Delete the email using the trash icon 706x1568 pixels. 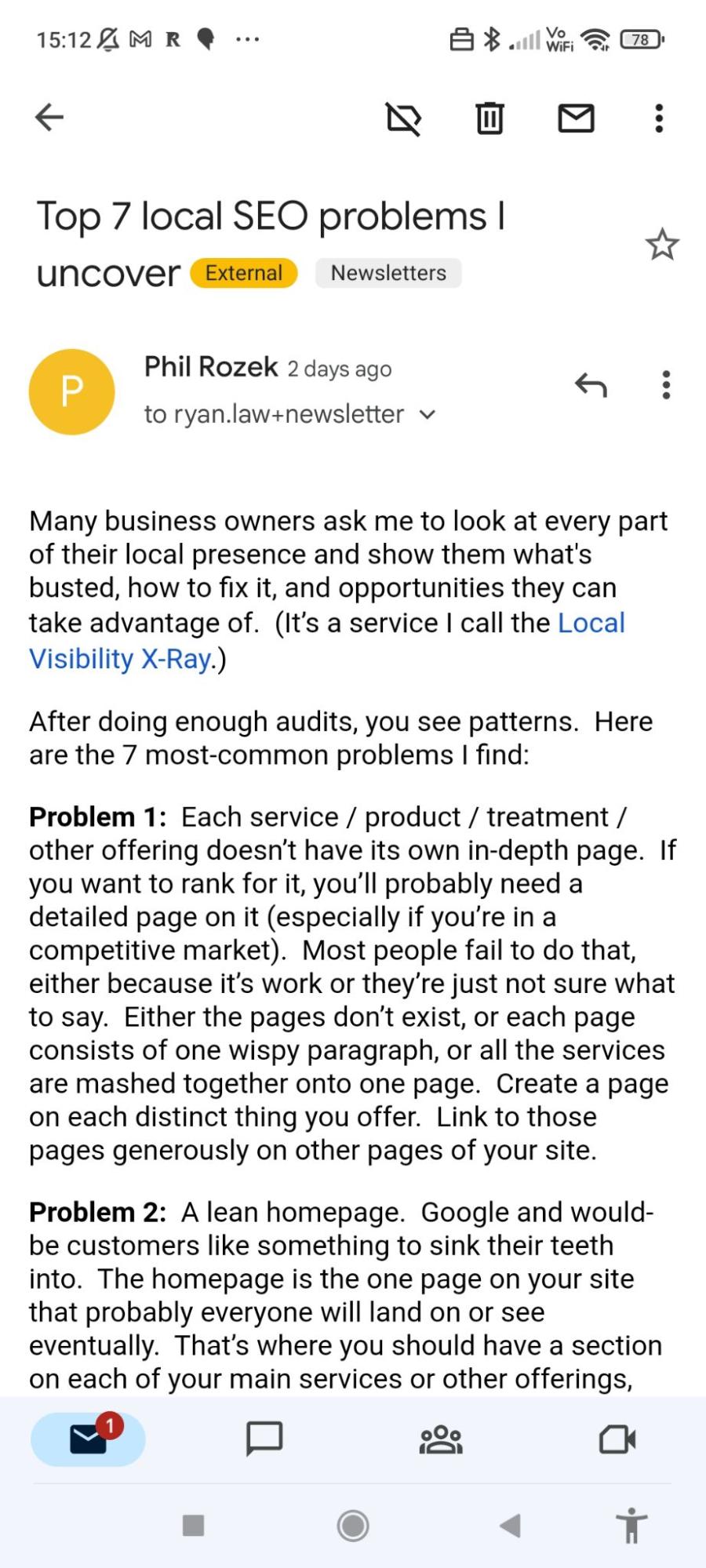click(489, 118)
